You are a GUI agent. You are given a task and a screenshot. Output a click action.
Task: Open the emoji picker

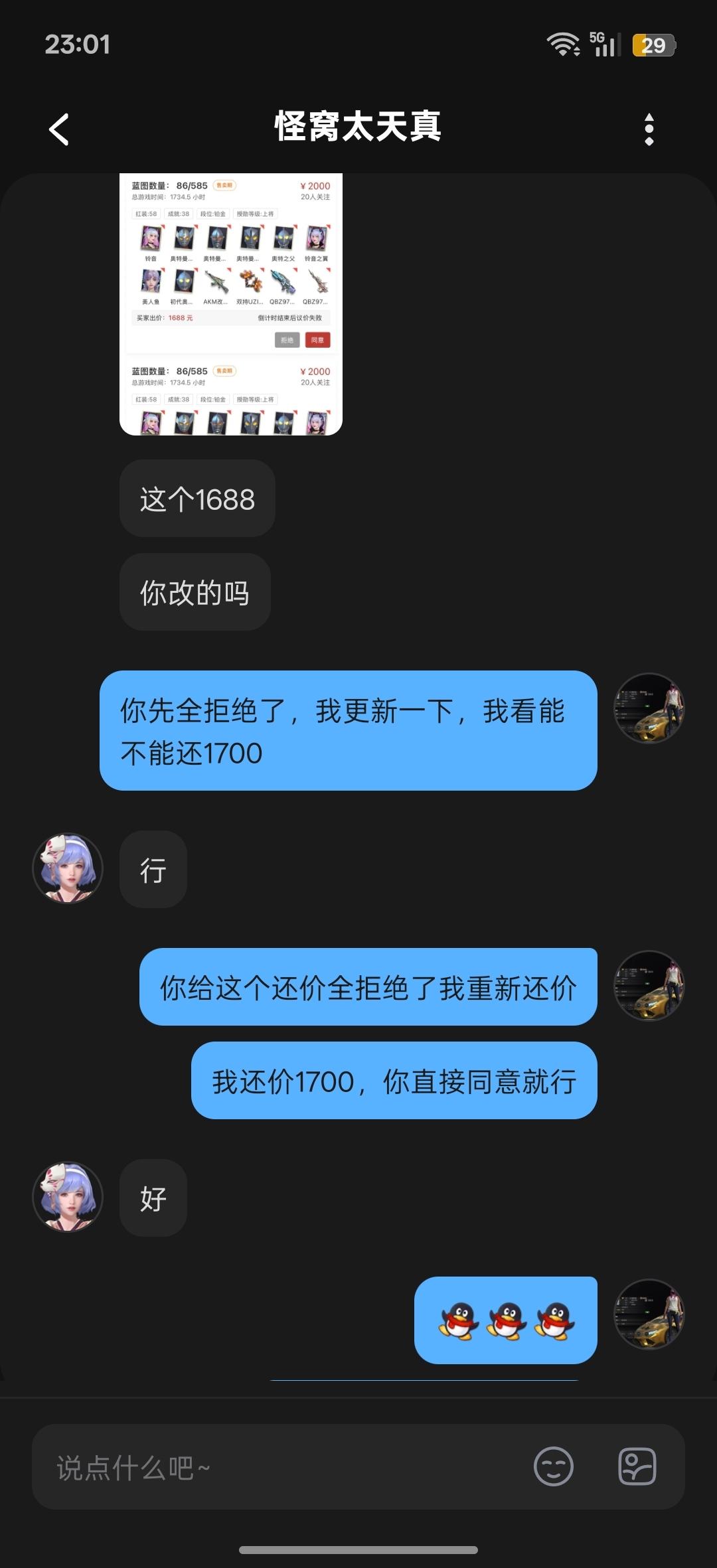553,1466
